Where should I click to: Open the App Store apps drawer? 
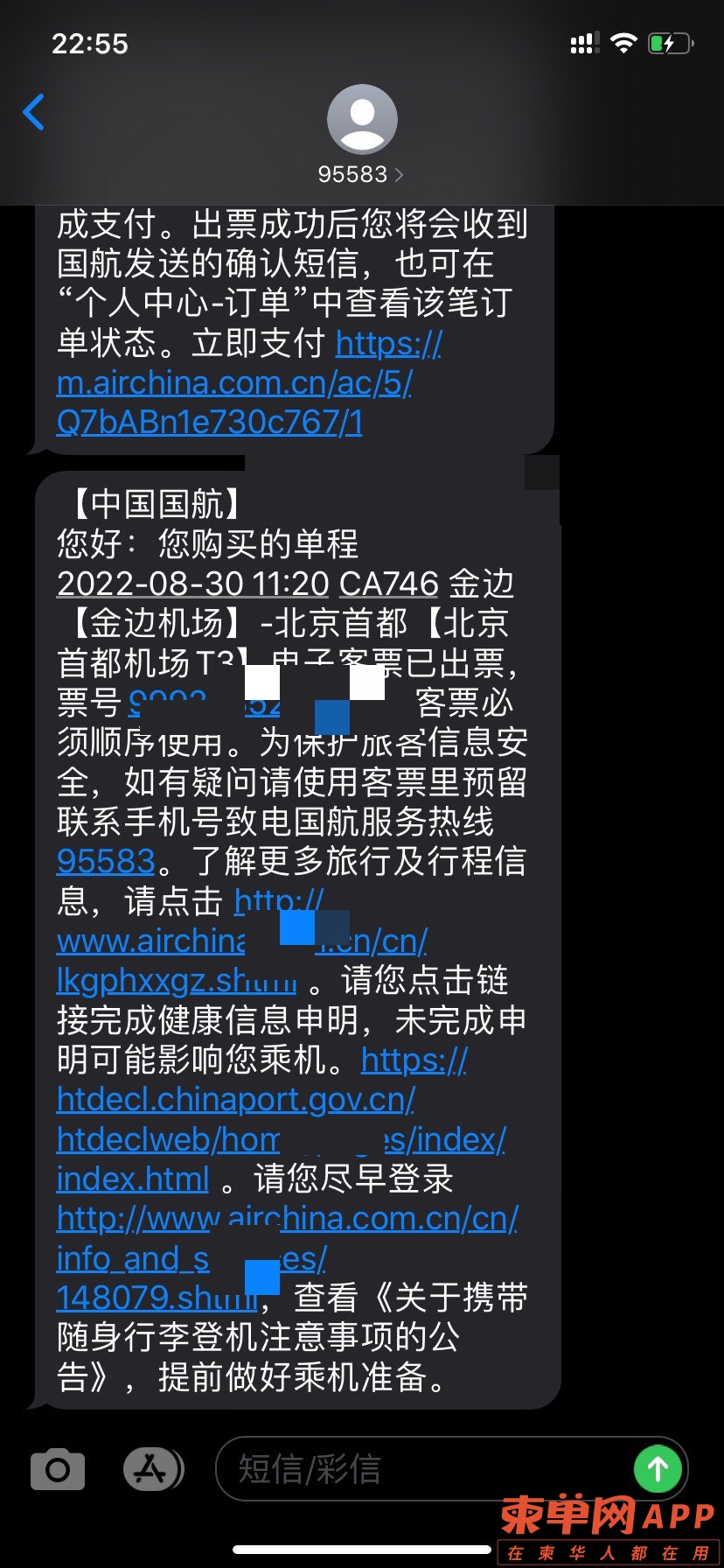click(x=152, y=1469)
